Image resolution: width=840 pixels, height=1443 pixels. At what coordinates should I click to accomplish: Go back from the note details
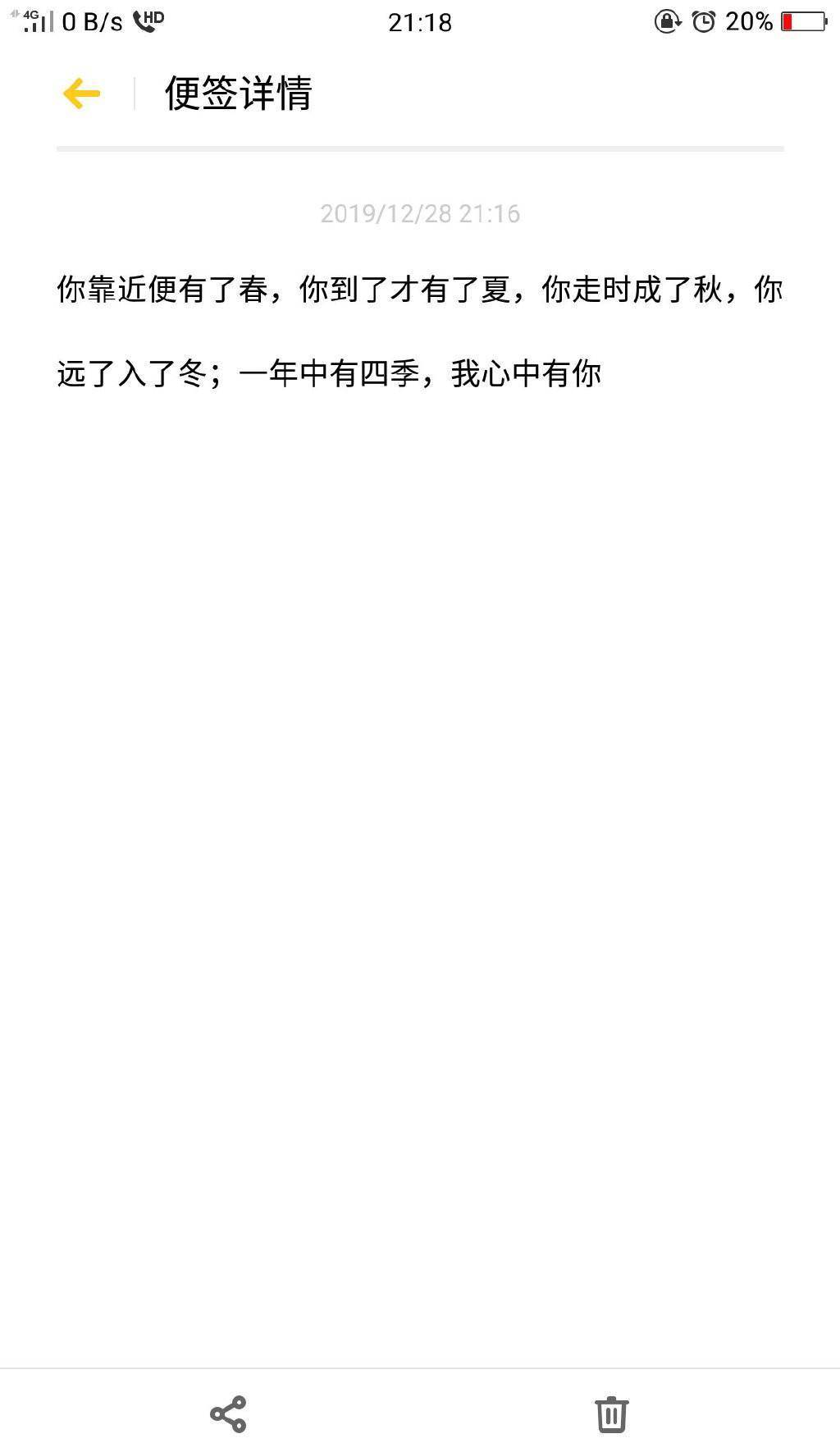[81, 94]
